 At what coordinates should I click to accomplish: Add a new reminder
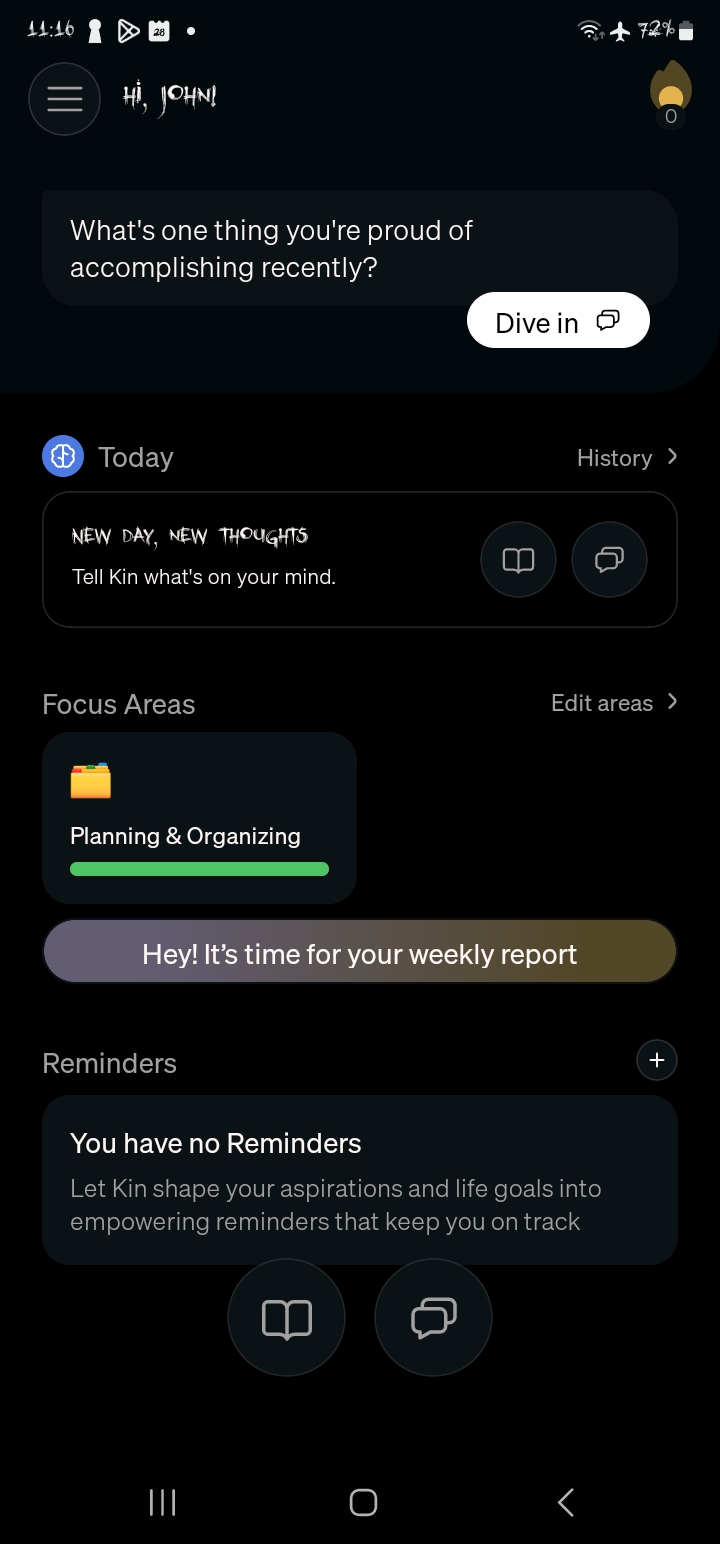(656, 1060)
